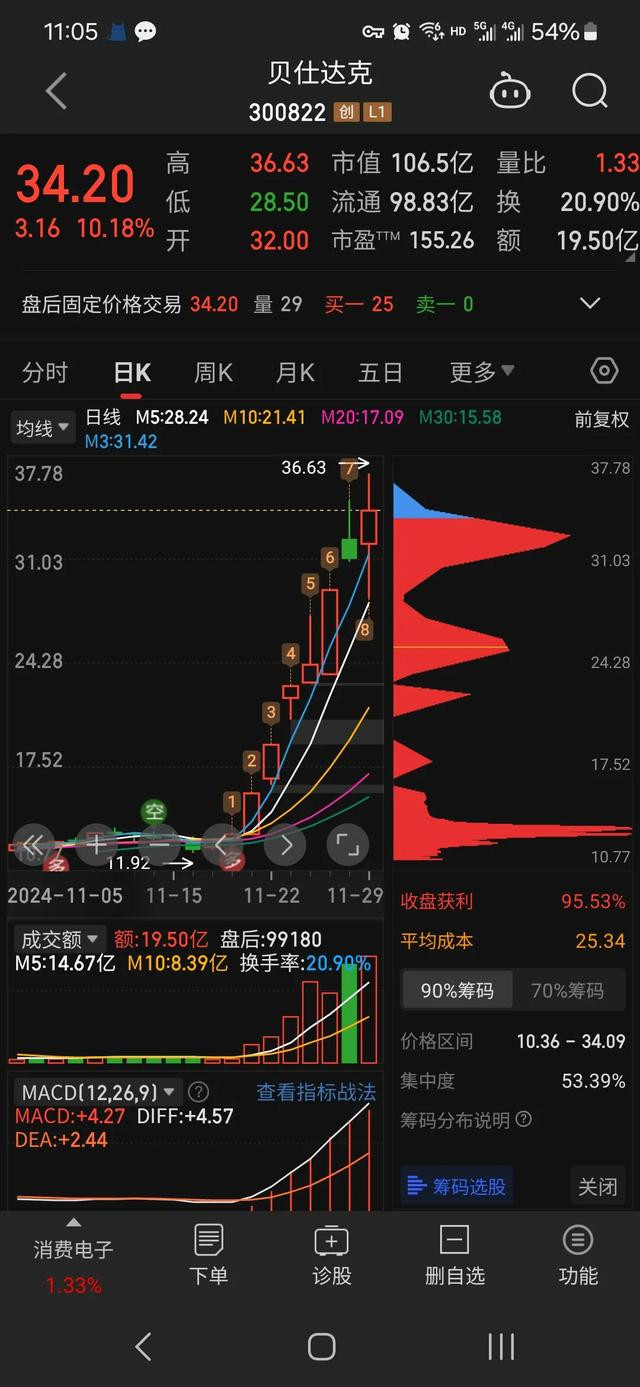This screenshot has width=640, height=1387.
Task: Open the 均线 indicator dropdown
Action: tap(43, 429)
